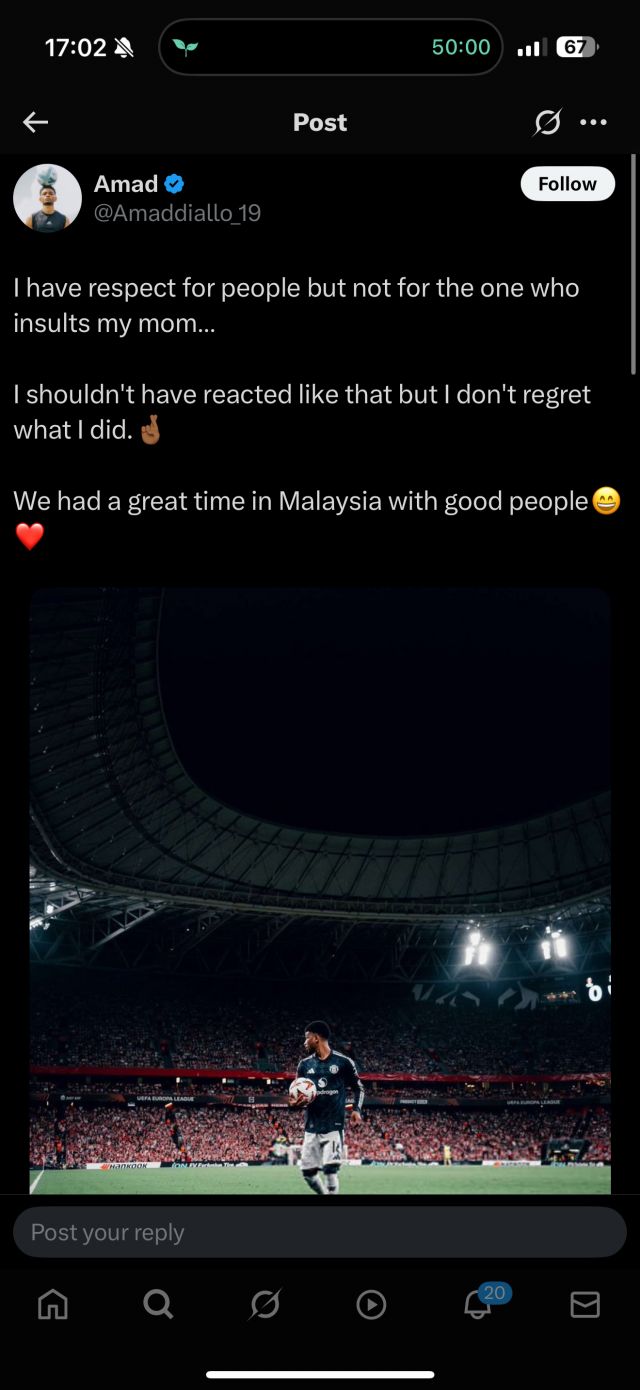640x1390 pixels.
Task: Open the stadium photo in the post
Action: point(320,890)
